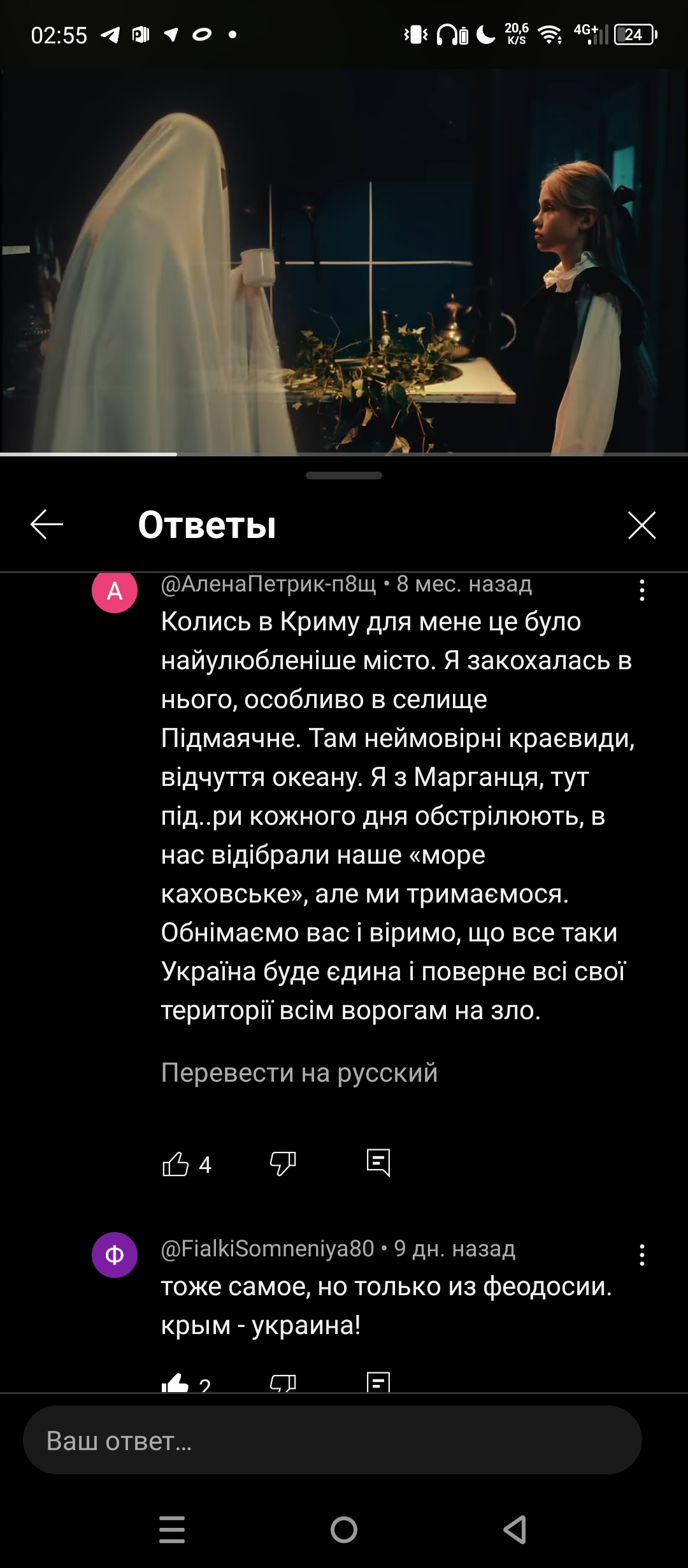Go back from the Ответы replies panel
Image resolution: width=688 pixels, height=1568 pixels.
[47, 525]
